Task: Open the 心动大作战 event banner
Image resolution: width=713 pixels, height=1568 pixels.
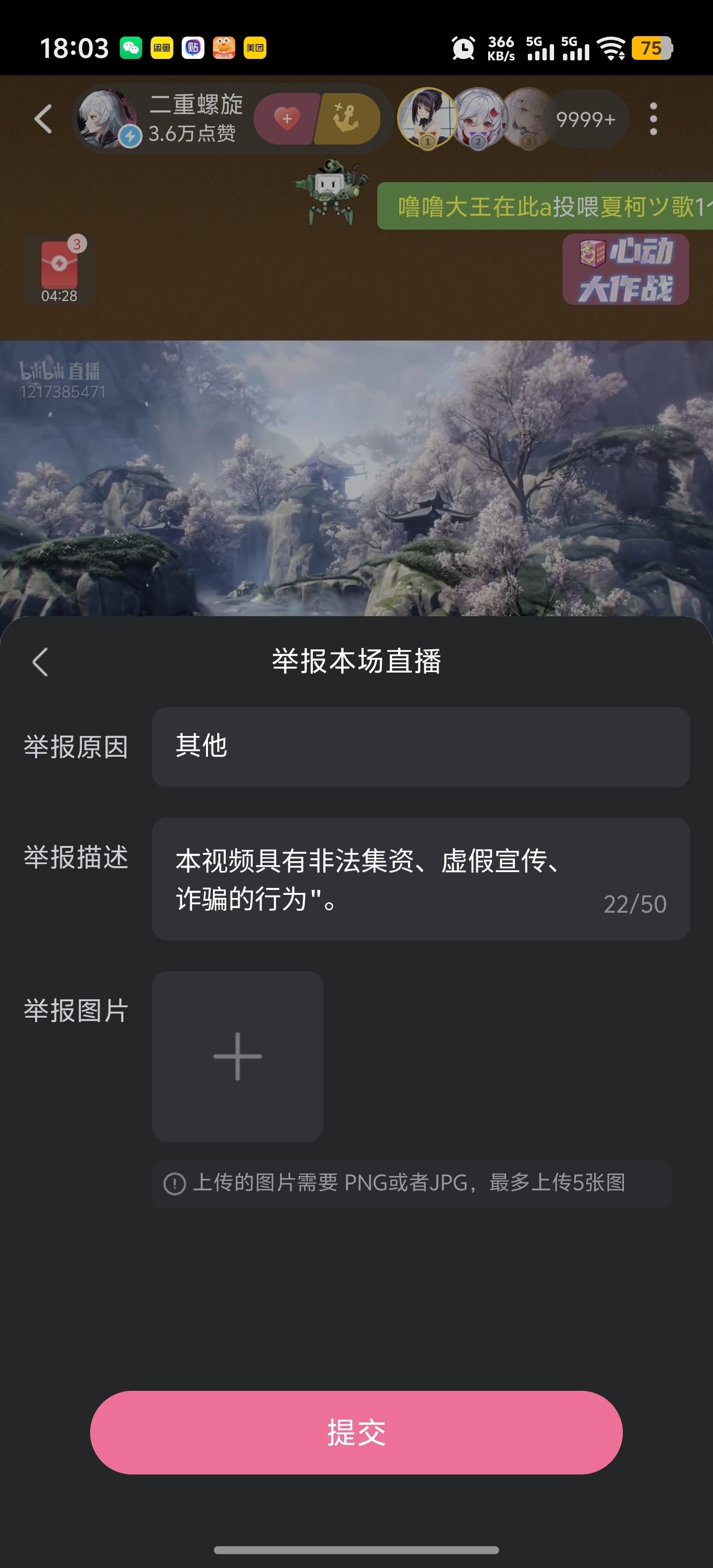Action: [x=625, y=270]
